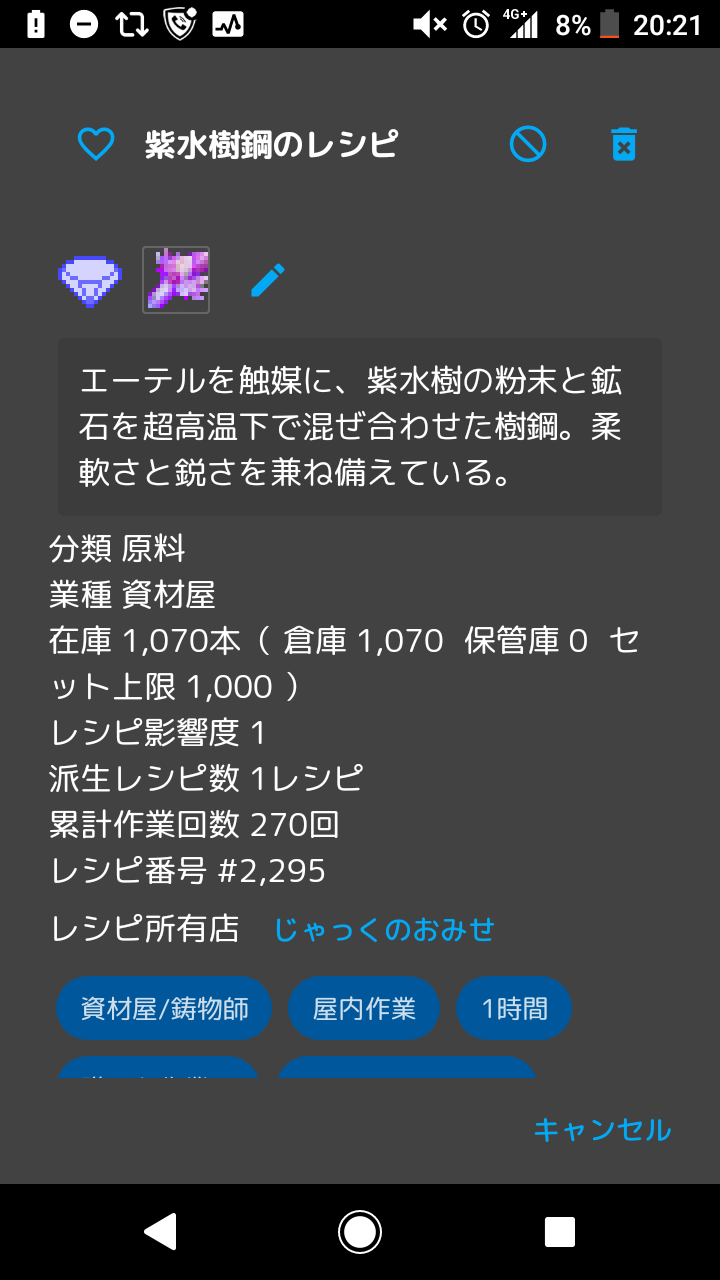Select the 資材屋/鋳物師 chip
Screen dimensions: 720x1280
click(x=164, y=1008)
